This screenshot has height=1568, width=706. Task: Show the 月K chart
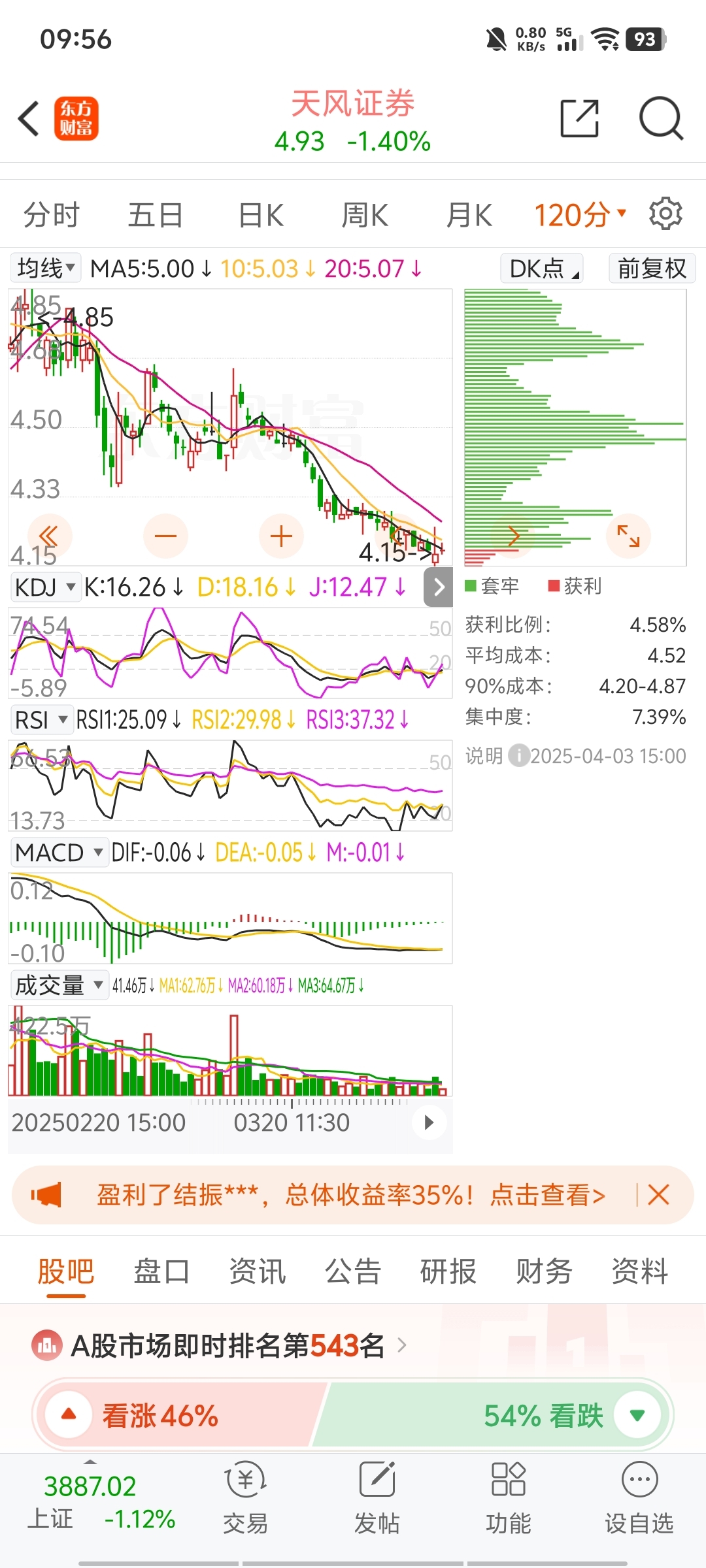point(469,215)
